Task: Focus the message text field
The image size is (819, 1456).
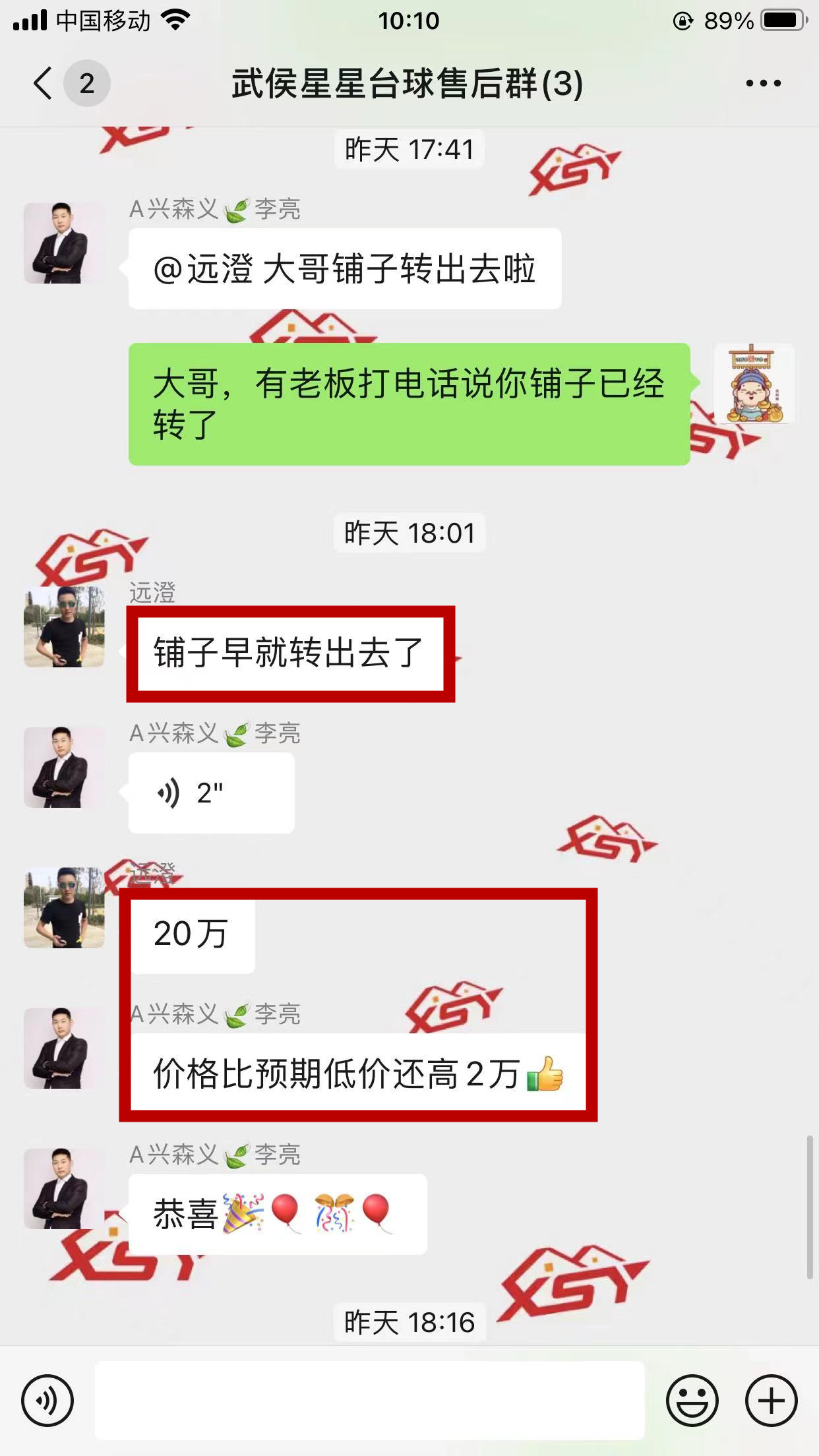Action: [x=369, y=1400]
